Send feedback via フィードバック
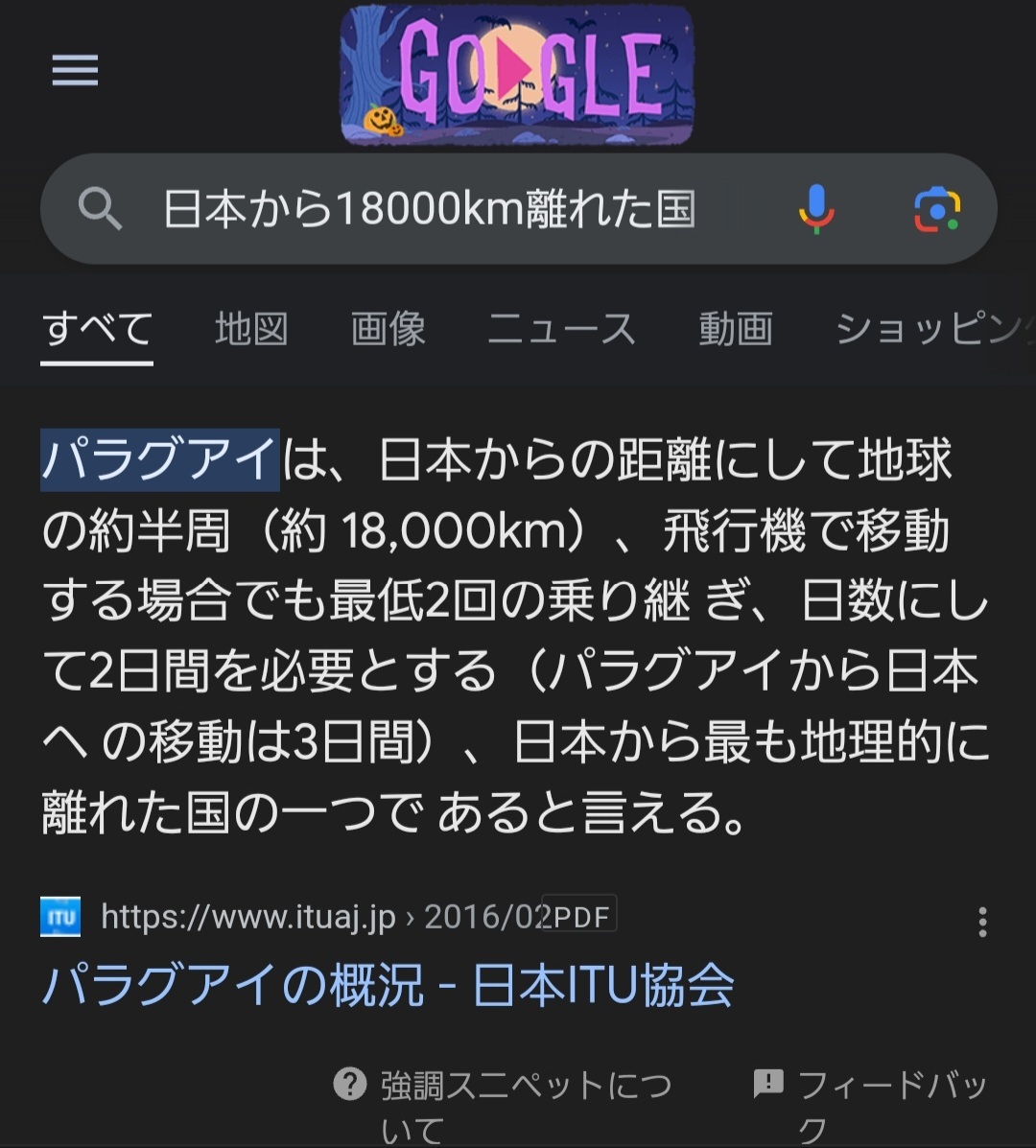This screenshot has height=1148, width=1036. coord(873,1103)
